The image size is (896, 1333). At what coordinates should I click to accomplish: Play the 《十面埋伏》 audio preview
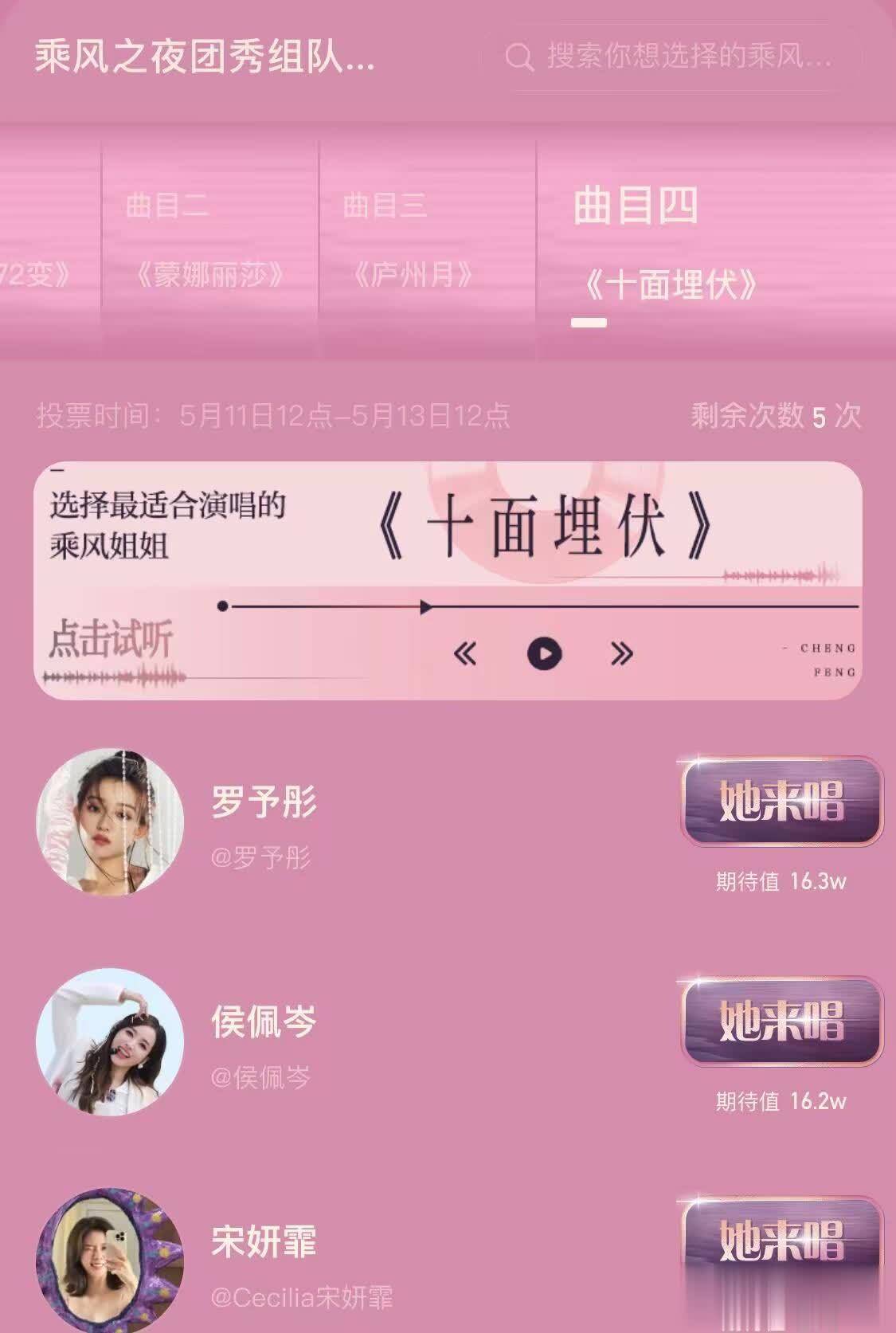tap(545, 654)
